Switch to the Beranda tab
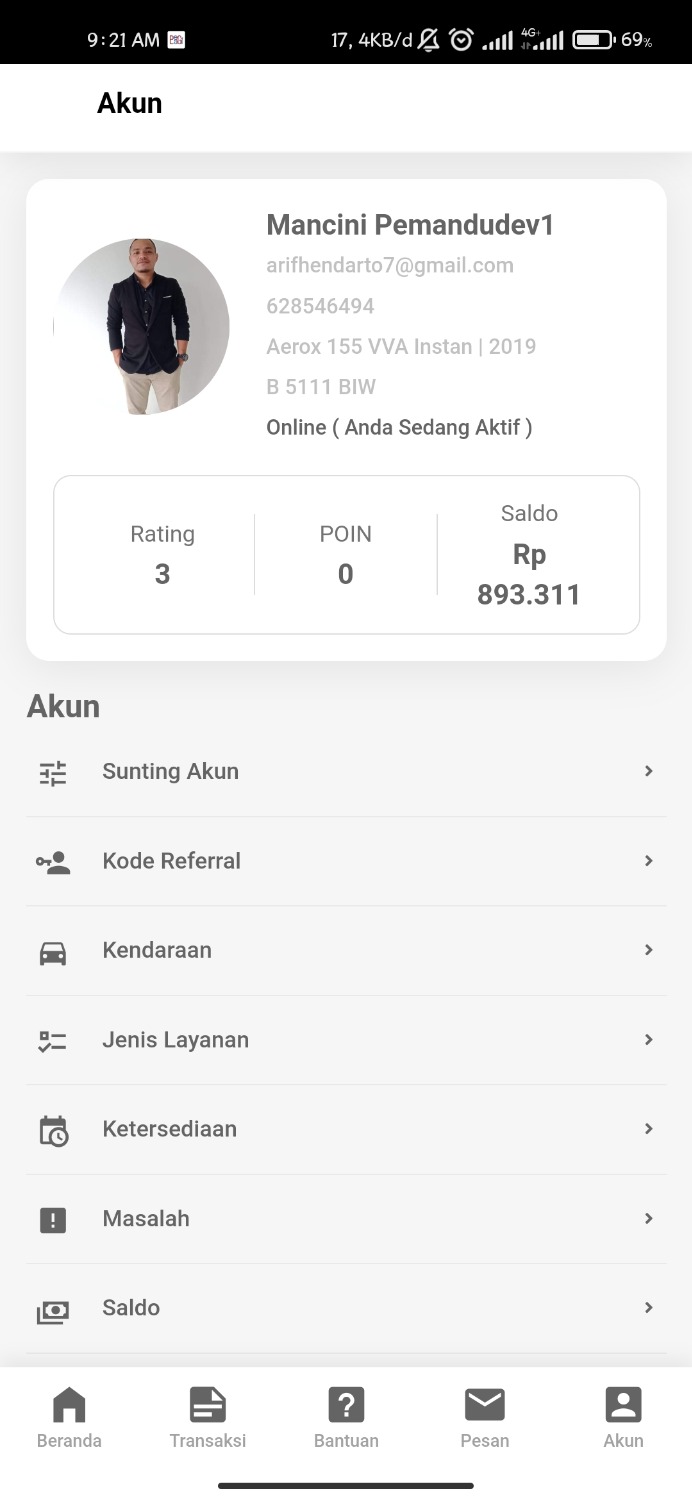The width and height of the screenshot is (692, 1500). [69, 1418]
